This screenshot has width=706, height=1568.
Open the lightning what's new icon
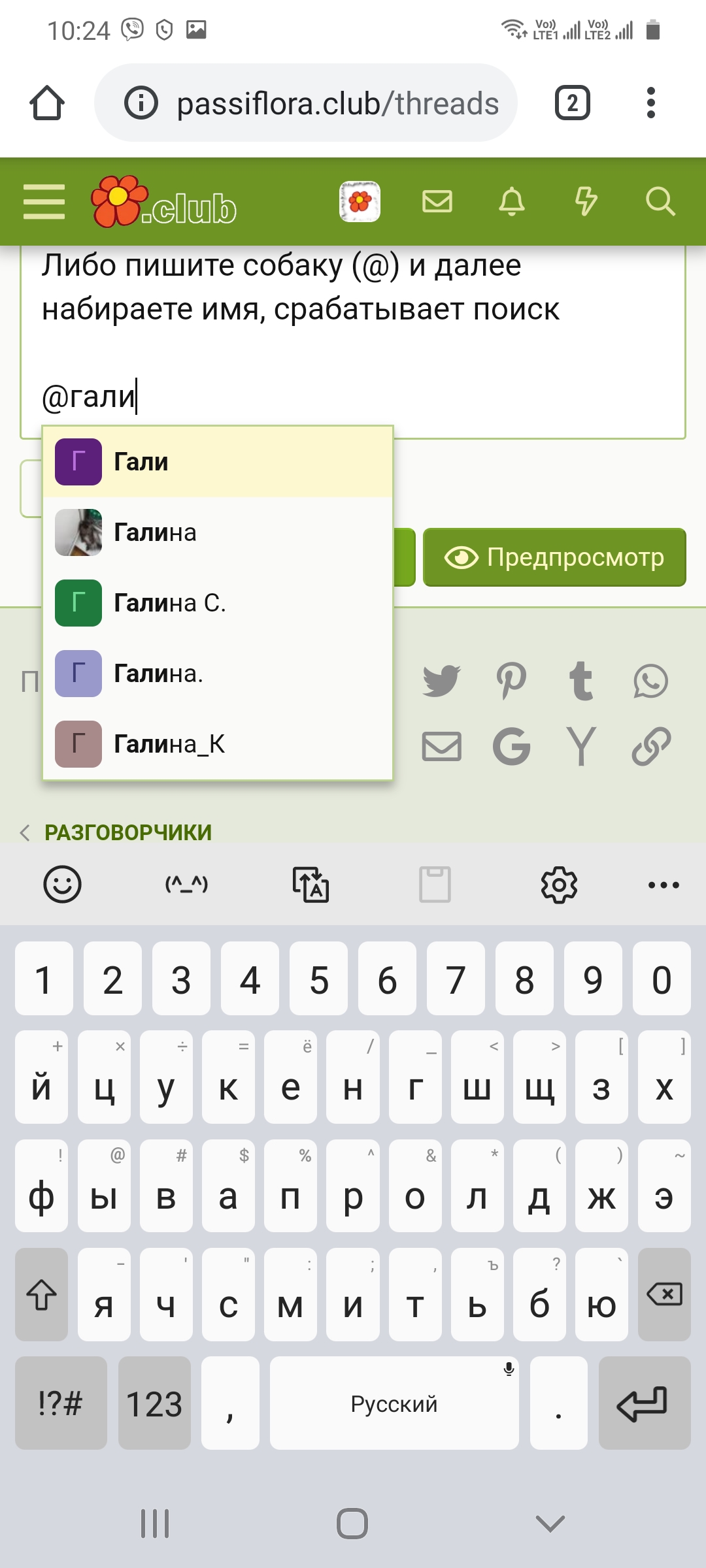click(x=586, y=201)
